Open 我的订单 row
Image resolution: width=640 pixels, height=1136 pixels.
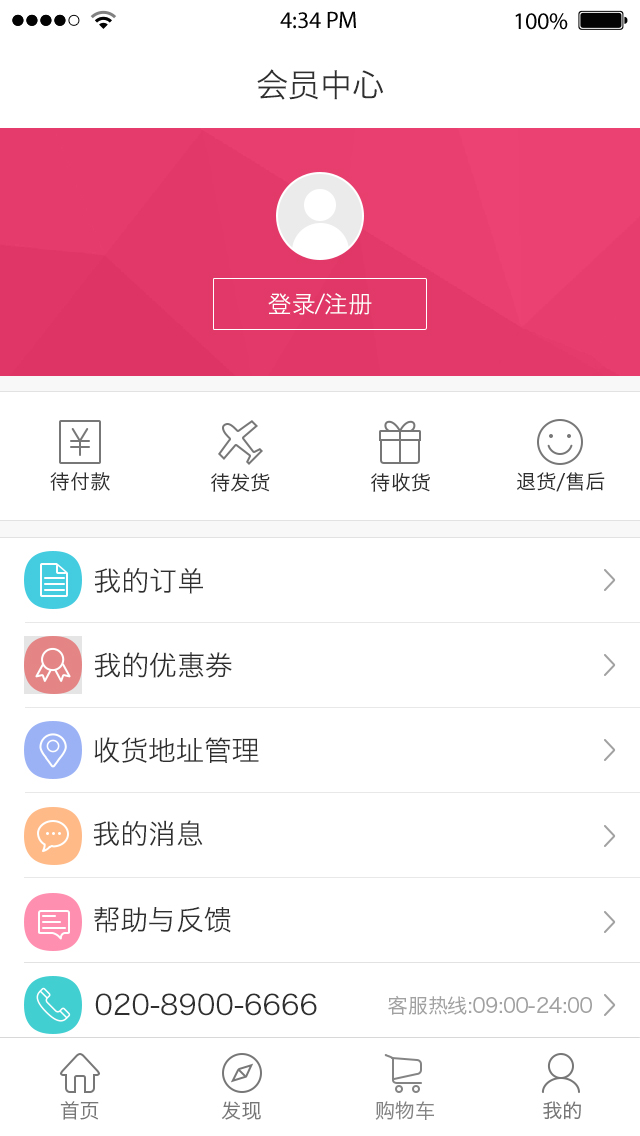(320, 580)
